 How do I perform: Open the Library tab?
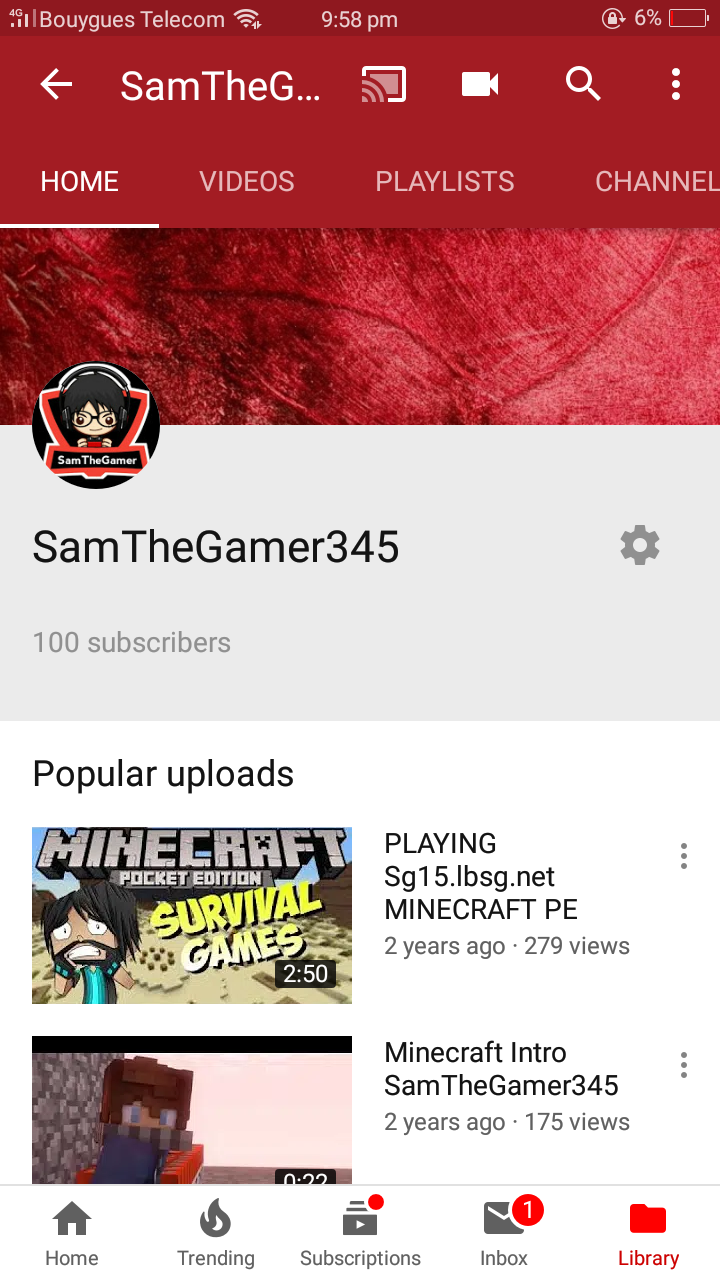click(648, 1234)
